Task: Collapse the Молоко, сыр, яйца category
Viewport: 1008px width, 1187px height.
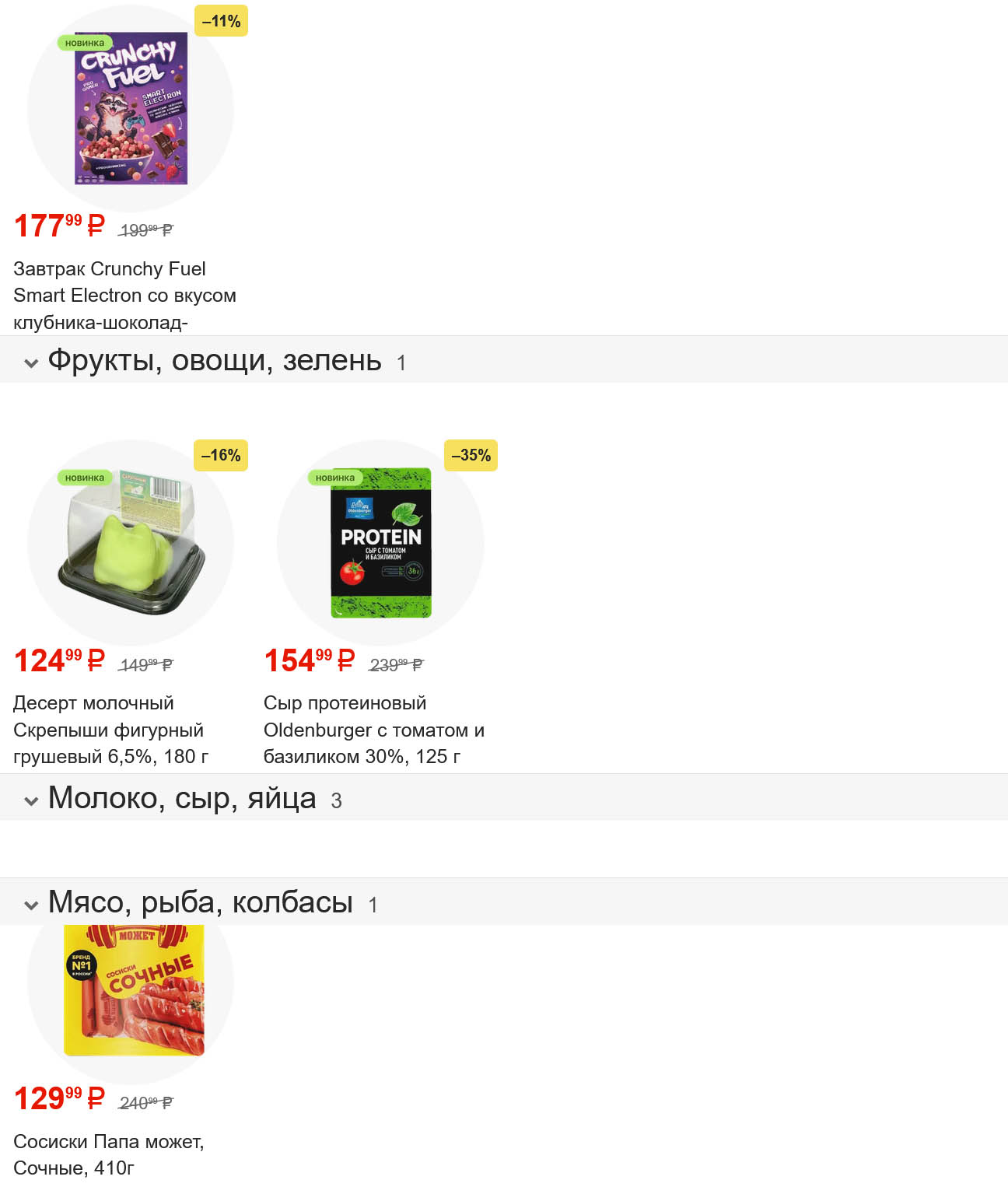Action: pos(32,800)
